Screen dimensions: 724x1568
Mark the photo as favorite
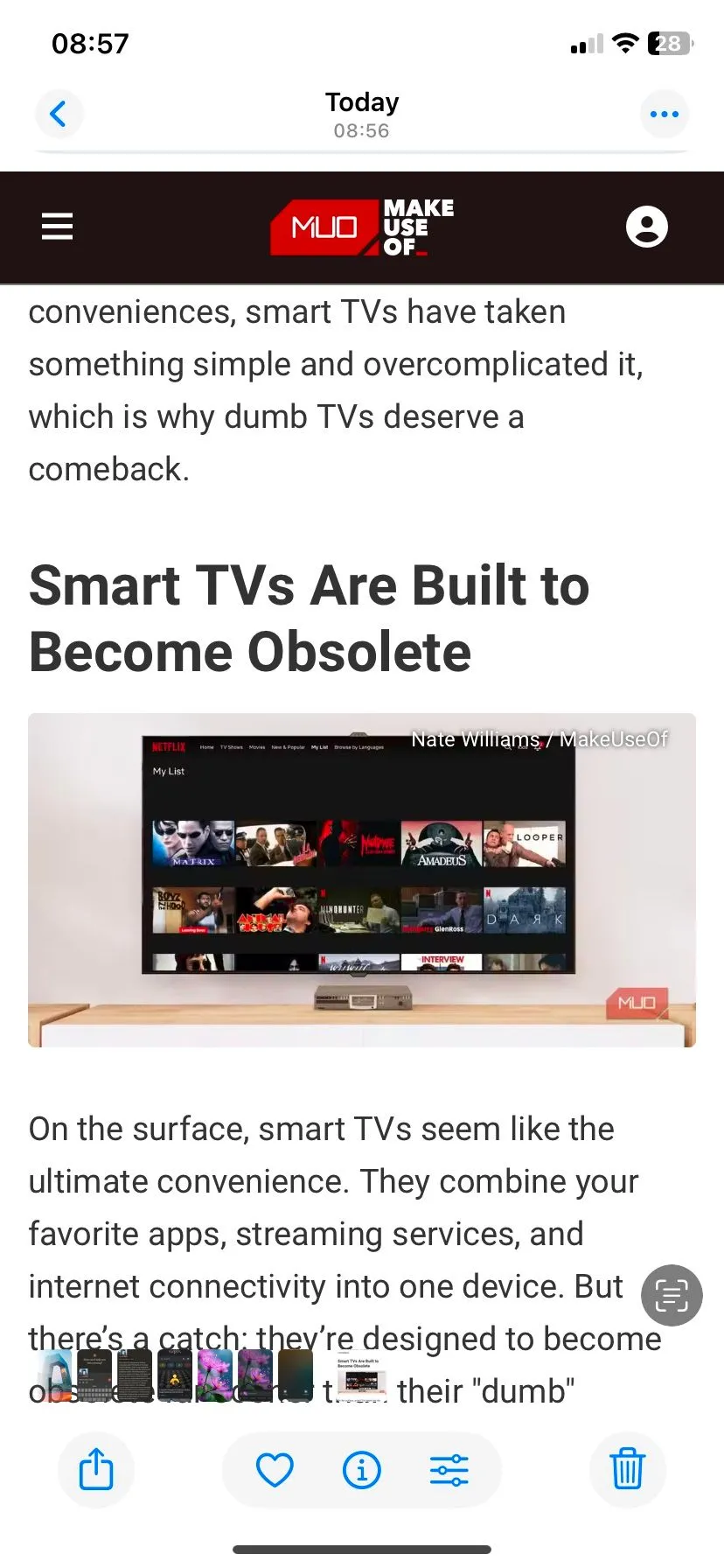(275, 1469)
